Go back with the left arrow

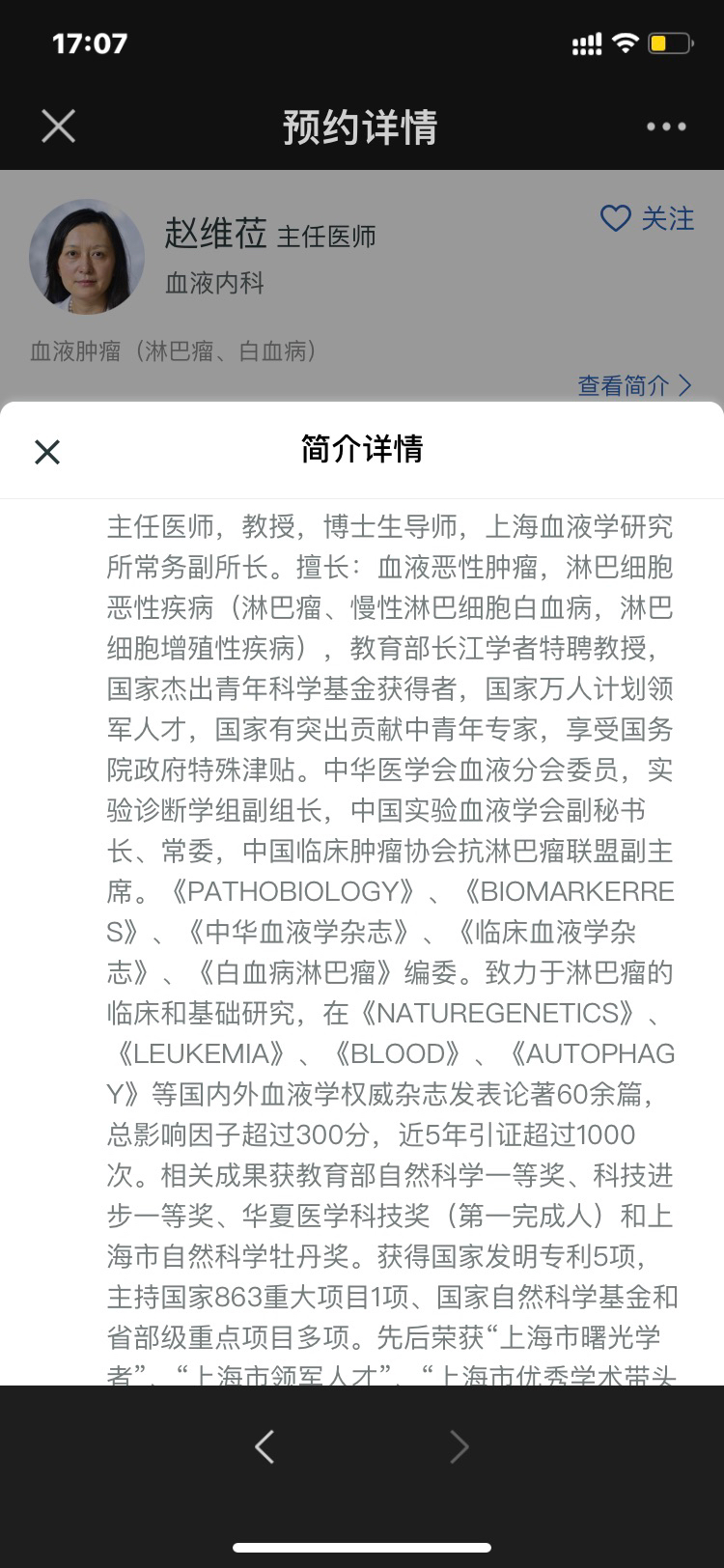click(x=265, y=1446)
